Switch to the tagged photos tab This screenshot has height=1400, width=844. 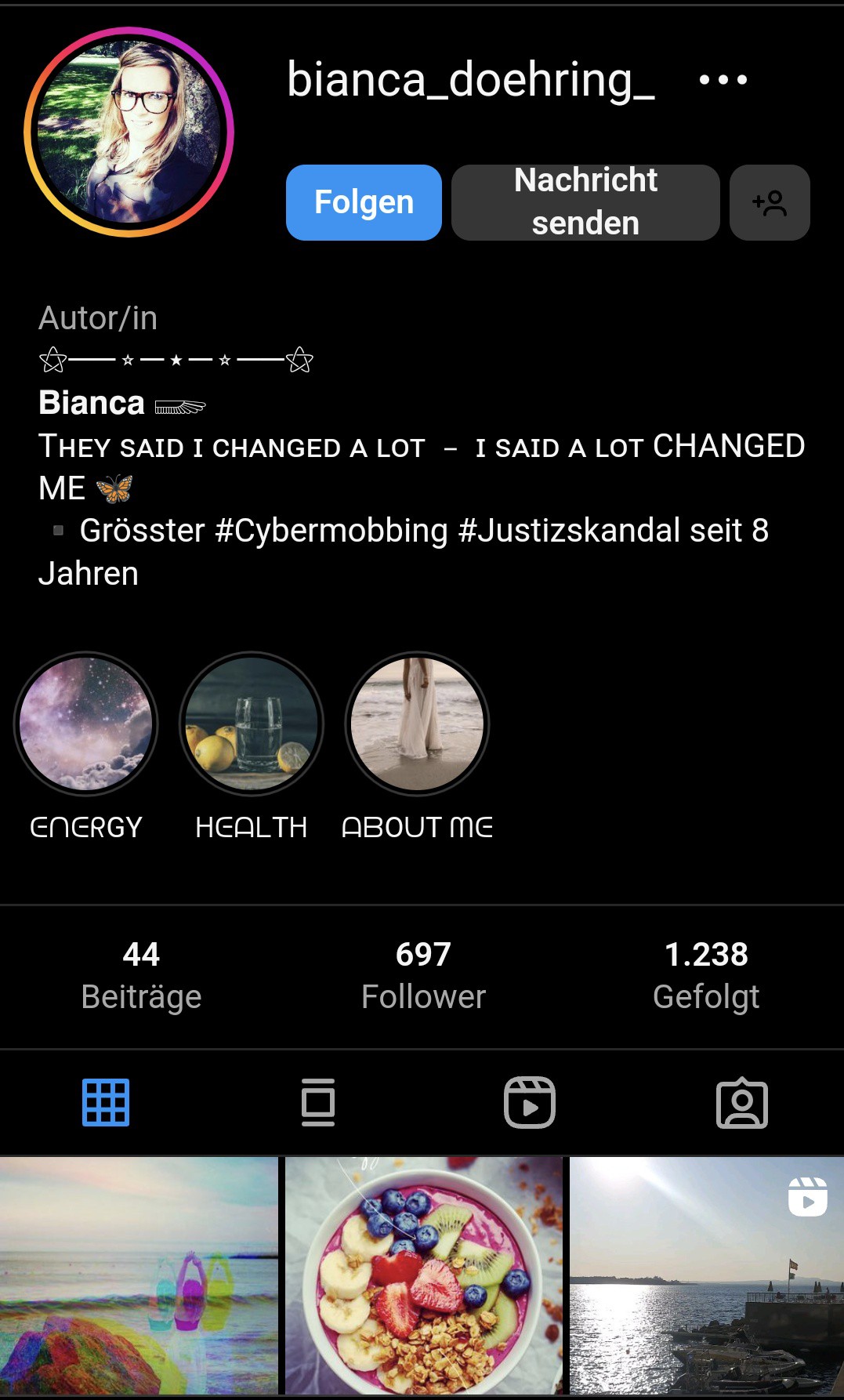pyautogui.click(x=742, y=1103)
